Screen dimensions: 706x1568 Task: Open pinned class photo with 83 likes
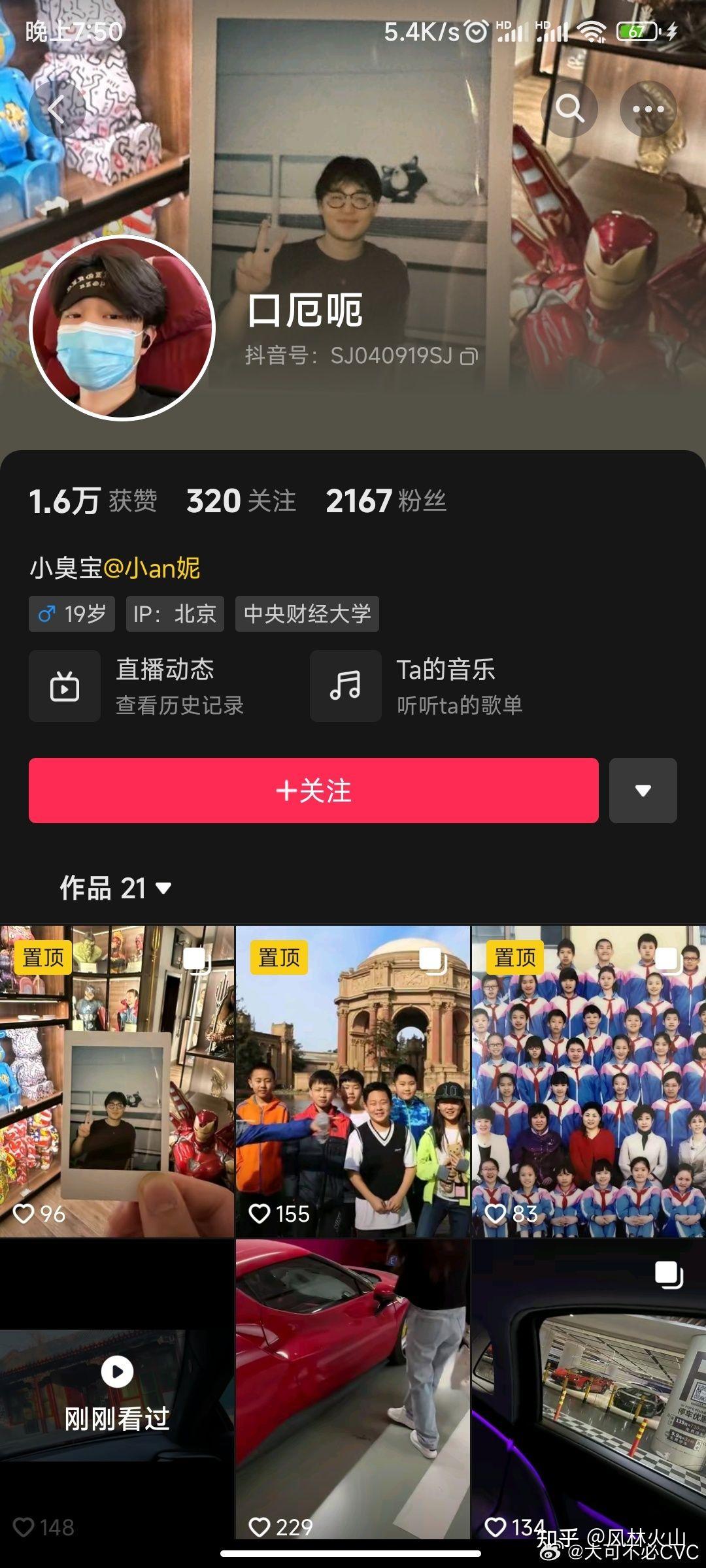[x=589, y=1081]
